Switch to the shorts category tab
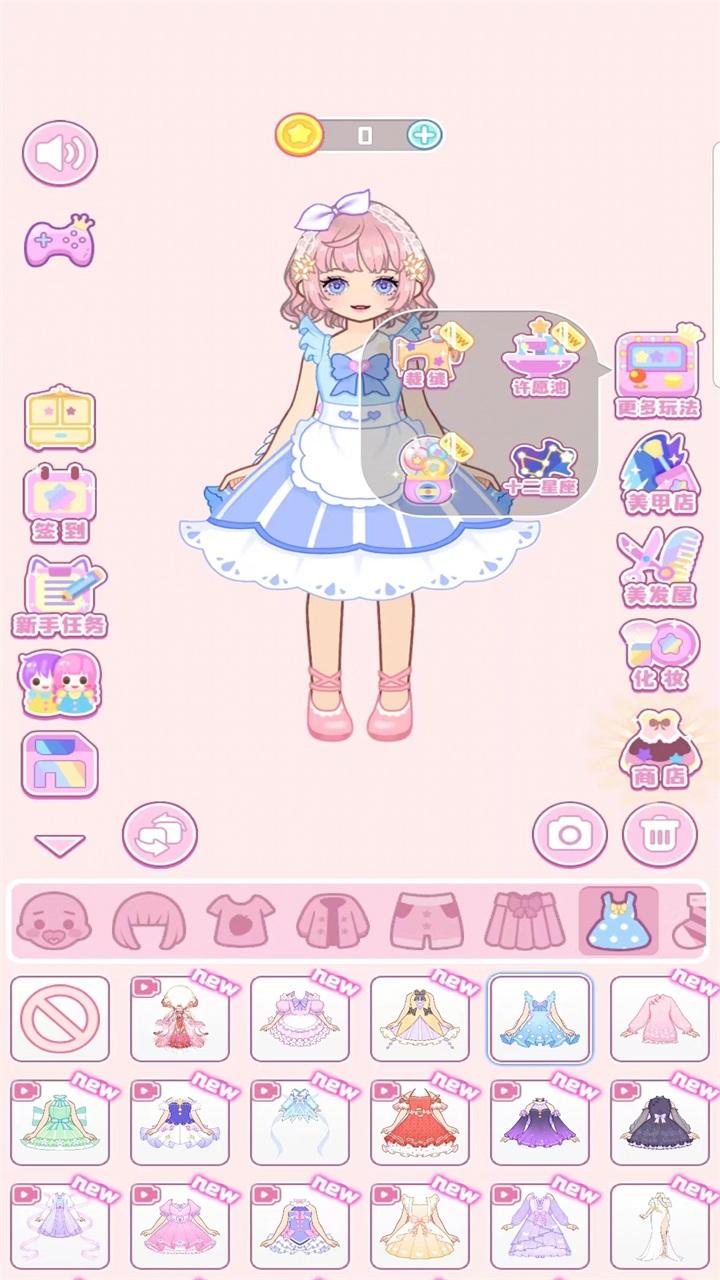The height and width of the screenshot is (1280, 720). tap(427, 920)
